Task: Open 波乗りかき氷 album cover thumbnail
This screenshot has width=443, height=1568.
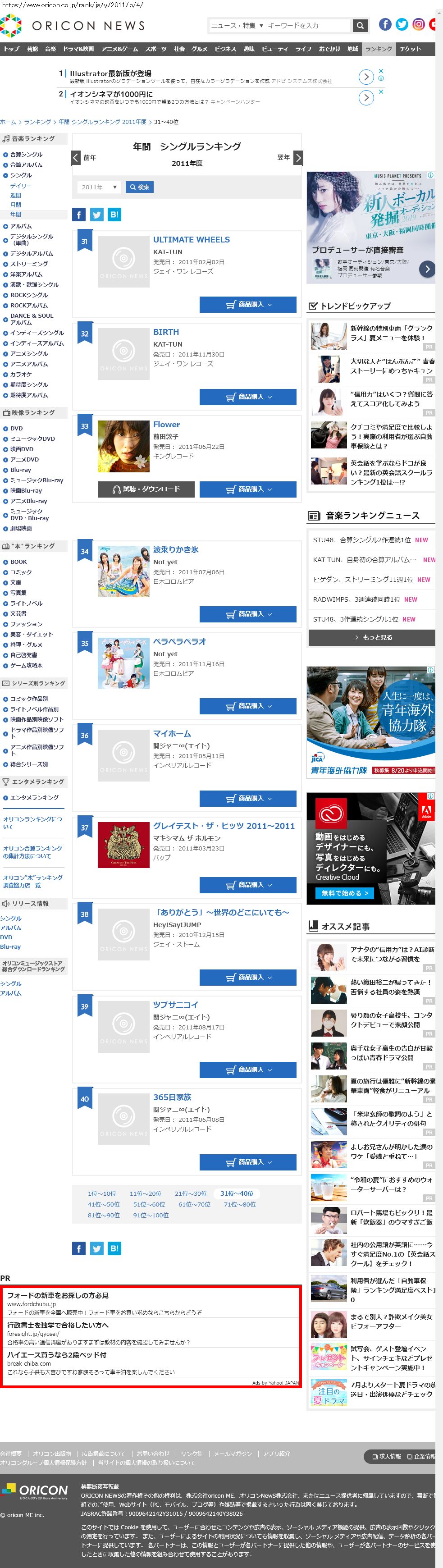Action: (123, 571)
